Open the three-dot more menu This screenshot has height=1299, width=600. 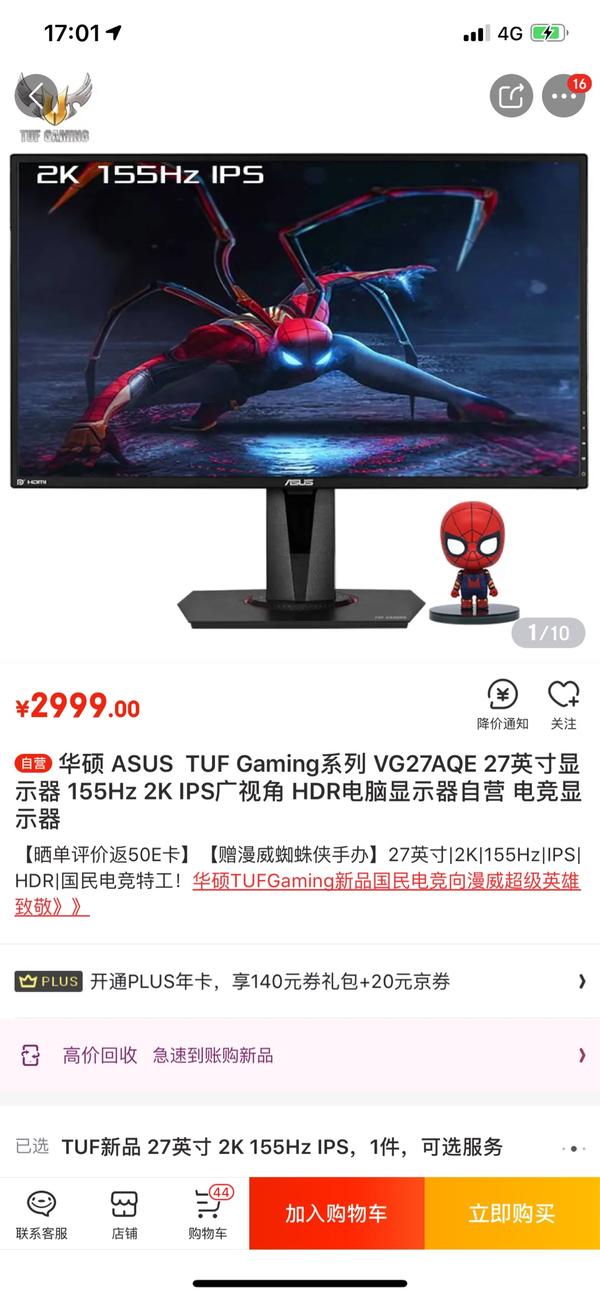coord(563,97)
